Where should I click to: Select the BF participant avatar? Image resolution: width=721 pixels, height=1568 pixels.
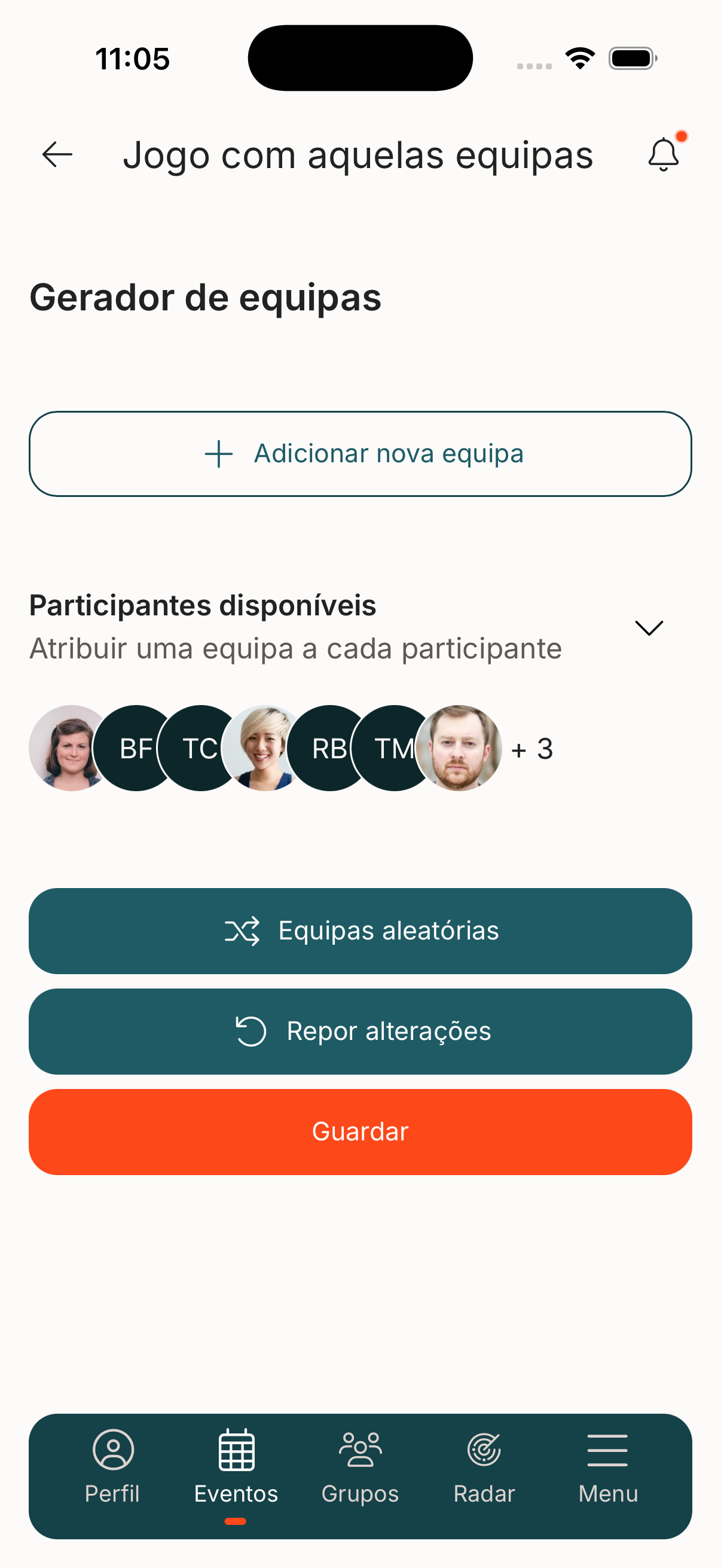pyautogui.click(x=135, y=748)
